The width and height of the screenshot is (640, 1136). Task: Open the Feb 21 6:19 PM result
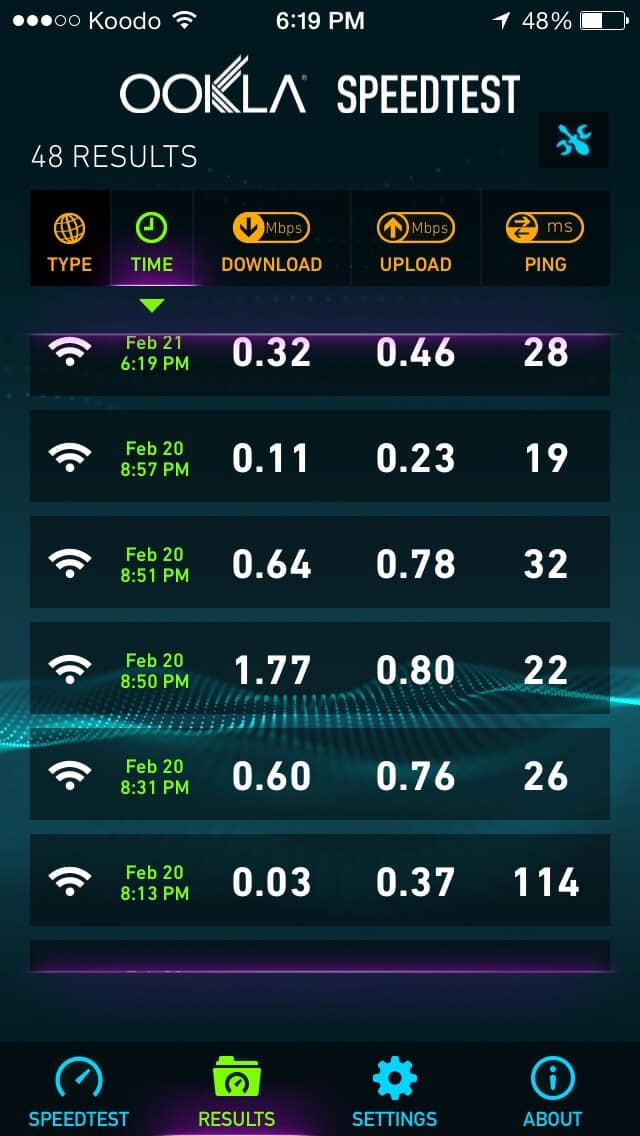(320, 364)
